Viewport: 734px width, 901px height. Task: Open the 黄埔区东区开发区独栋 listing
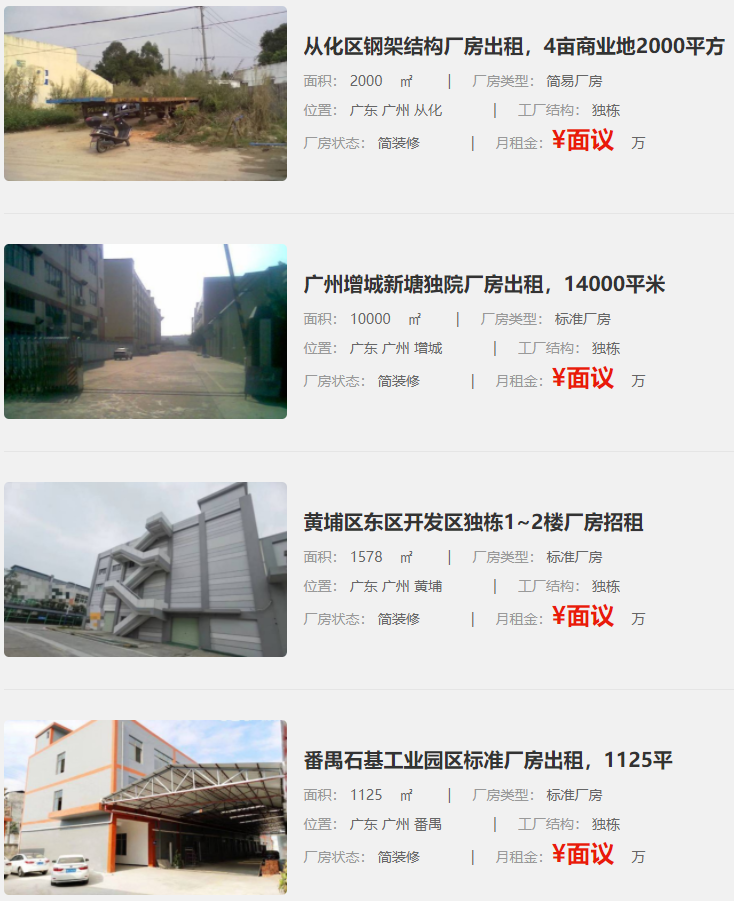point(473,522)
